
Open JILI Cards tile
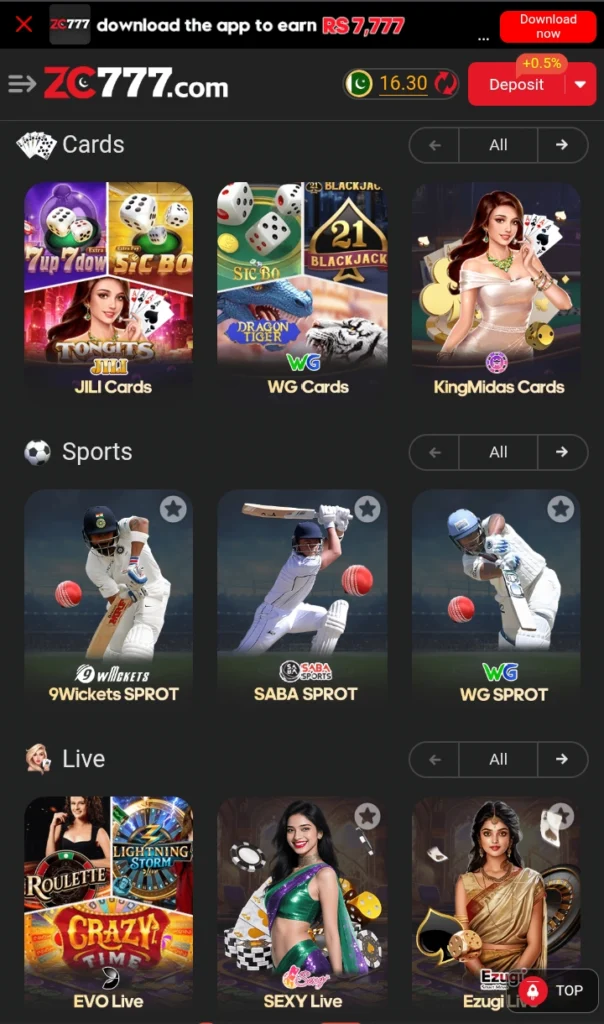(108, 290)
